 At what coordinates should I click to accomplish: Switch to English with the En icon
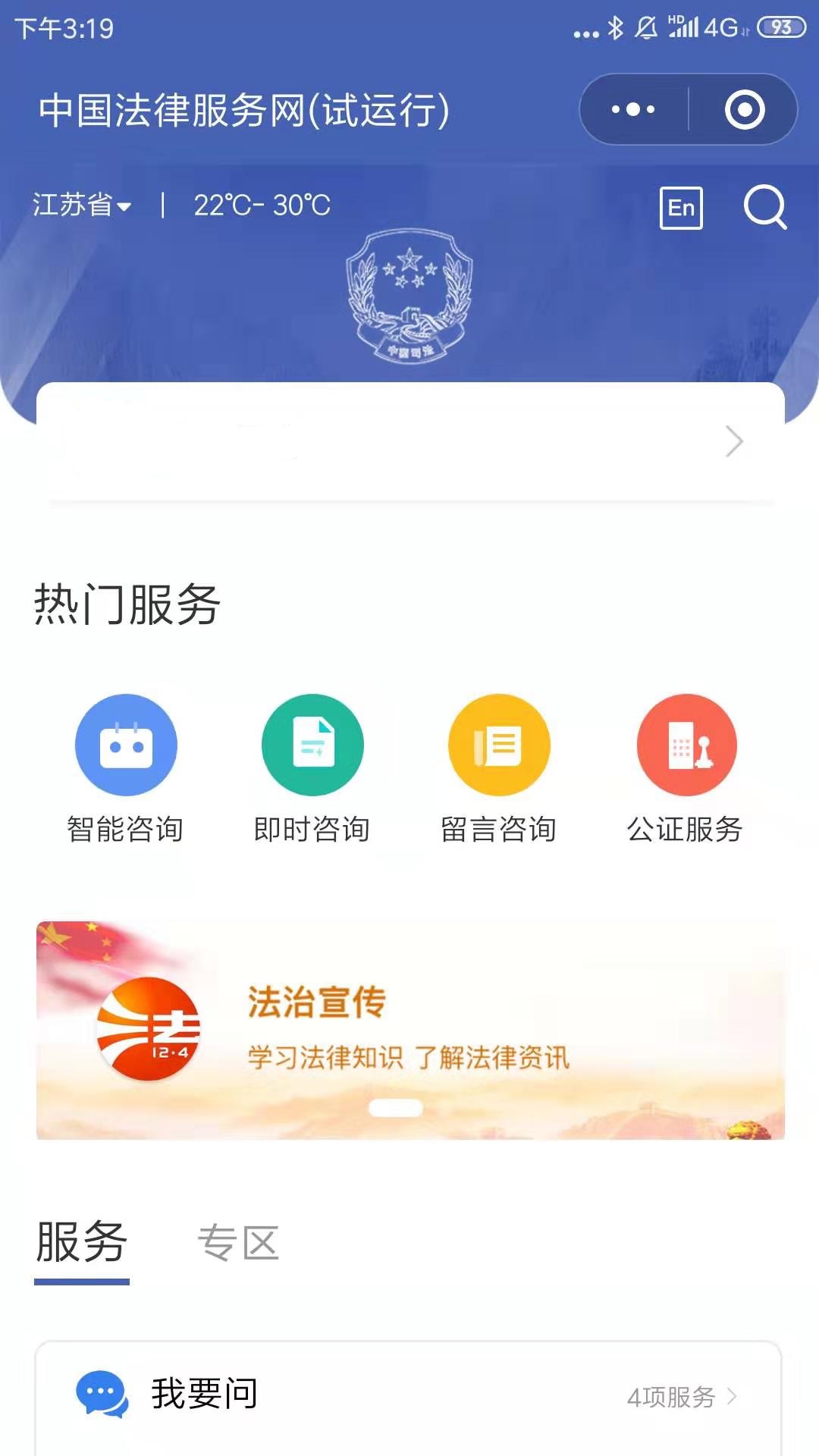[681, 207]
